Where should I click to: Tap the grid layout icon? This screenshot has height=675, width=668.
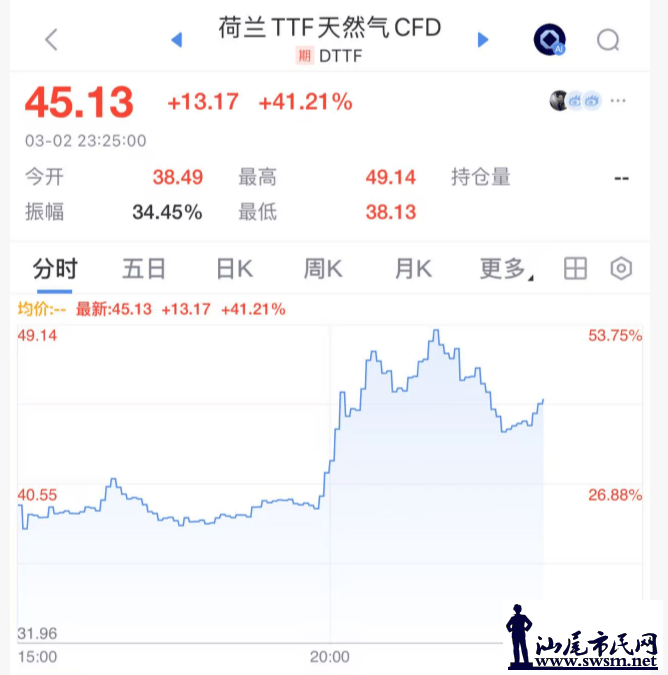pyautogui.click(x=575, y=269)
